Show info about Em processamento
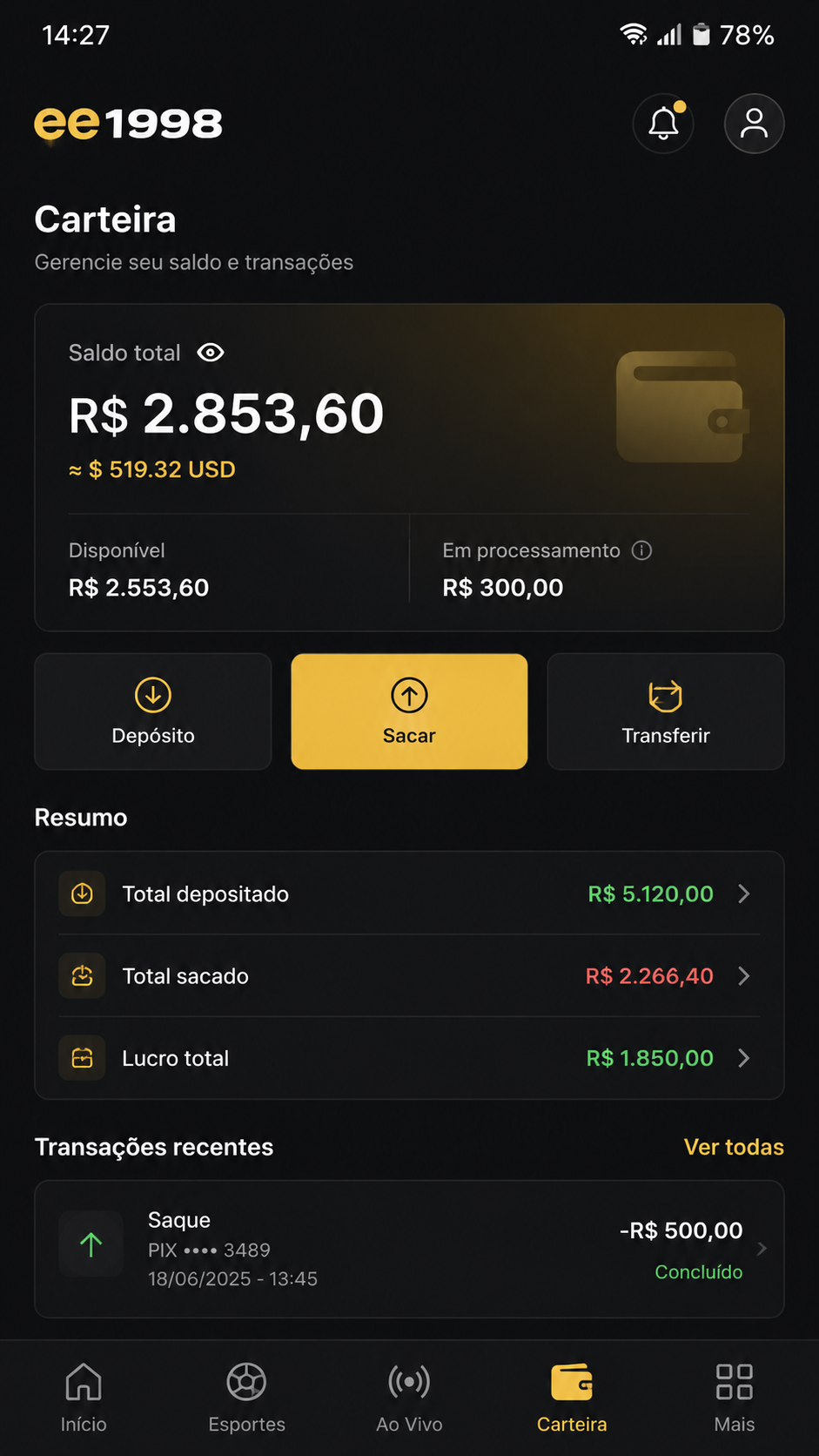Screen dimensions: 819x1456 point(641,550)
